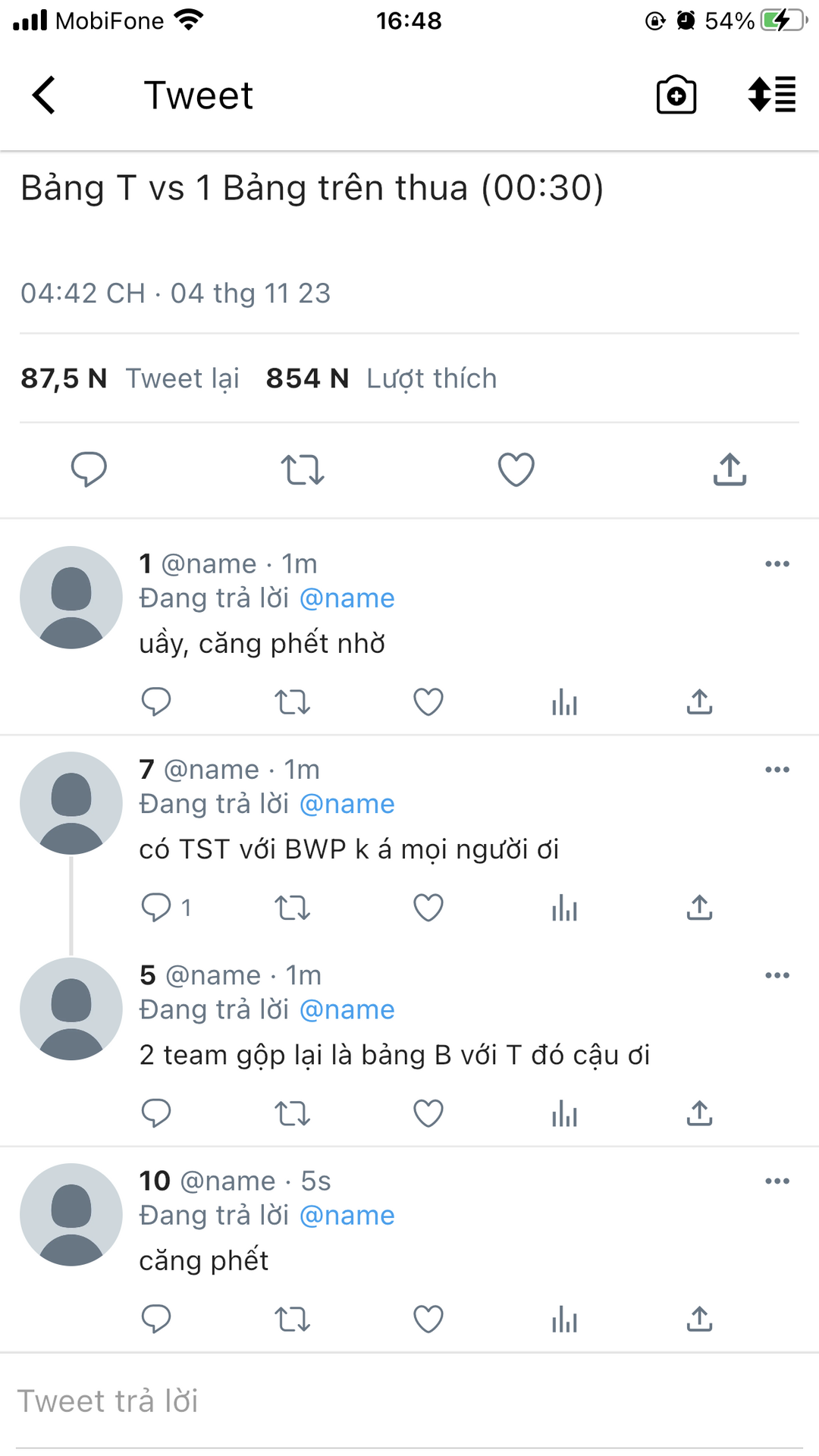Tap the camera icon in header
The height and width of the screenshot is (1456, 819).
click(x=676, y=96)
